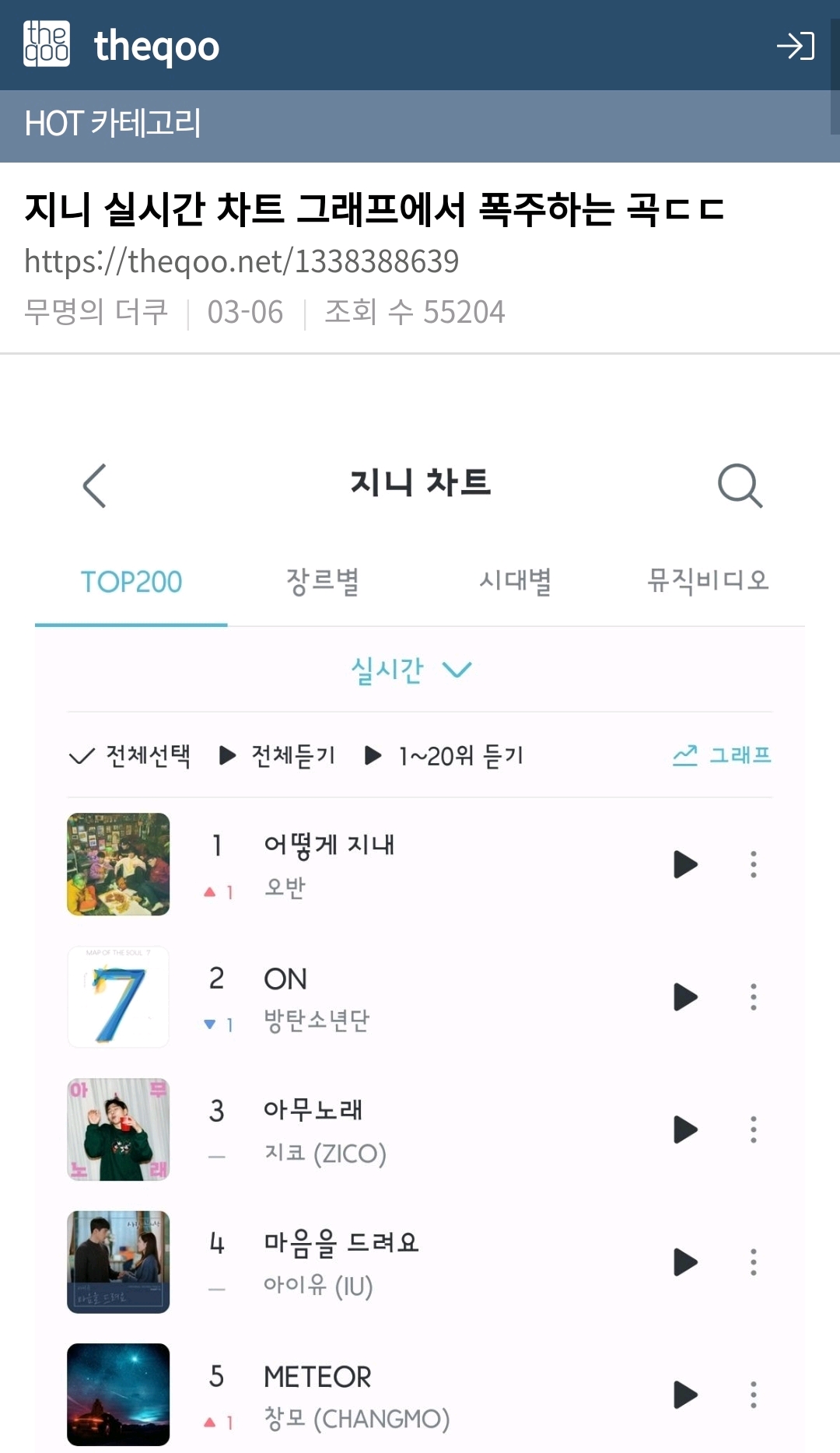
Task: Open the login arrow icon
Action: point(795,46)
